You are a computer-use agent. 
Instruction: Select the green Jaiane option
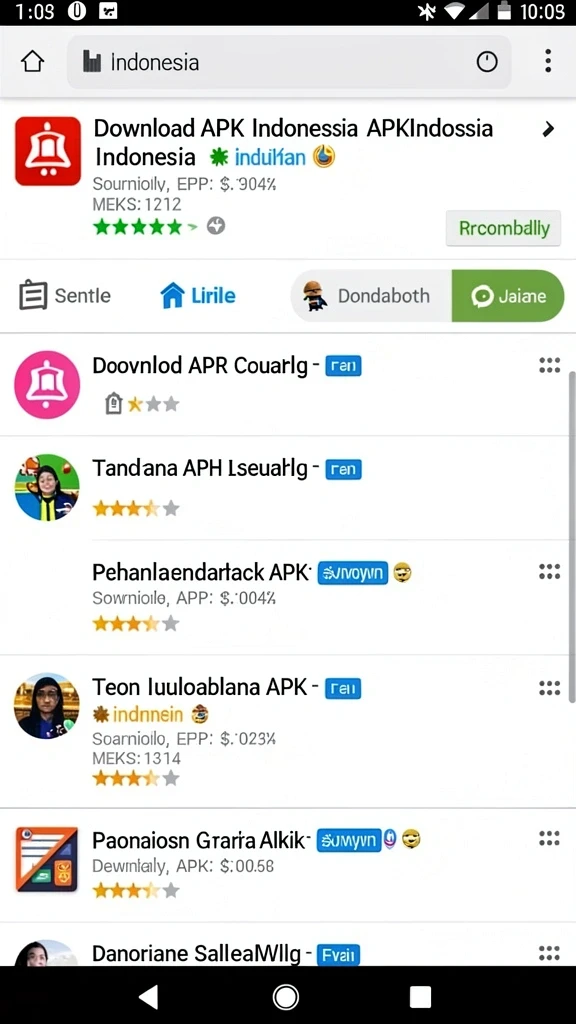(508, 295)
